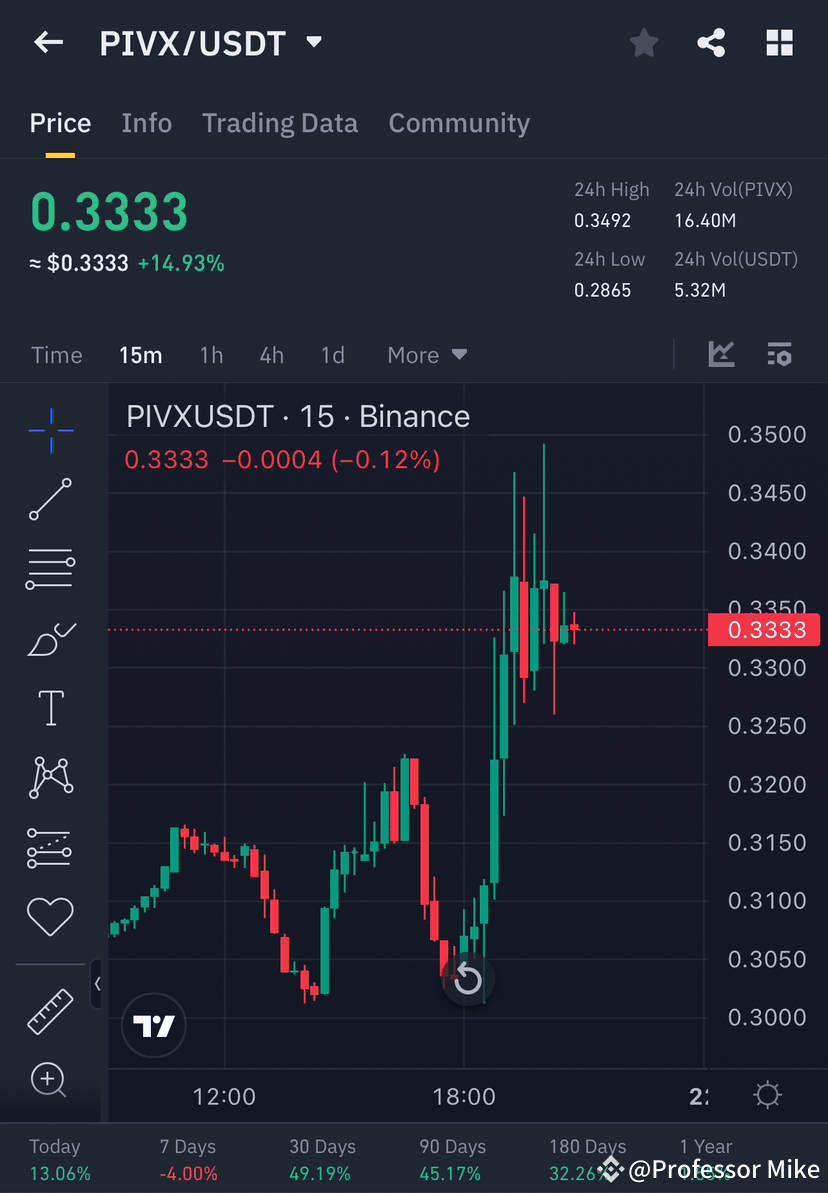The height and width of the screenshot is (1193, 828).
Task: Select the brush drawing tool
Action: [50, 638]
